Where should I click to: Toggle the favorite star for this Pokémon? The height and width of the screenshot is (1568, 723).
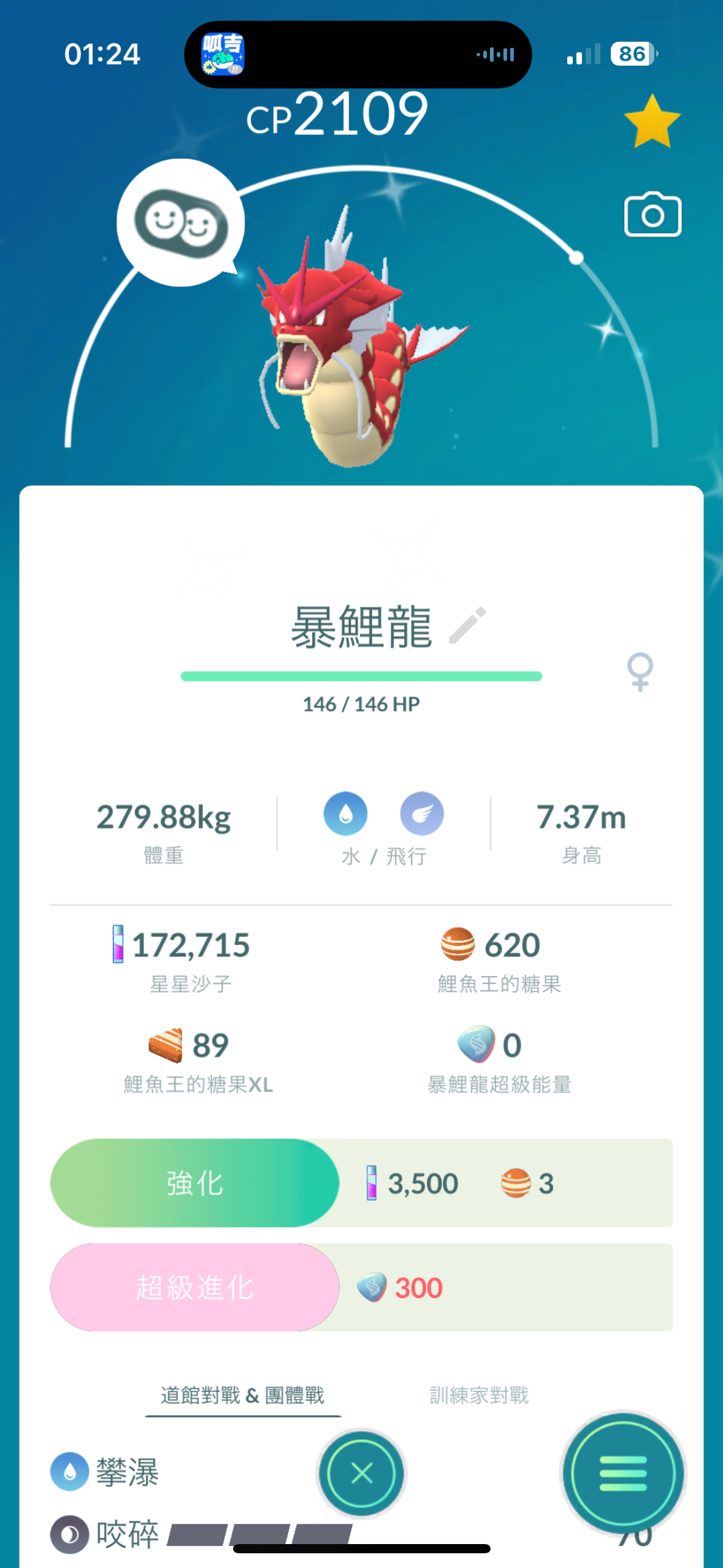[x=652, y=121]
